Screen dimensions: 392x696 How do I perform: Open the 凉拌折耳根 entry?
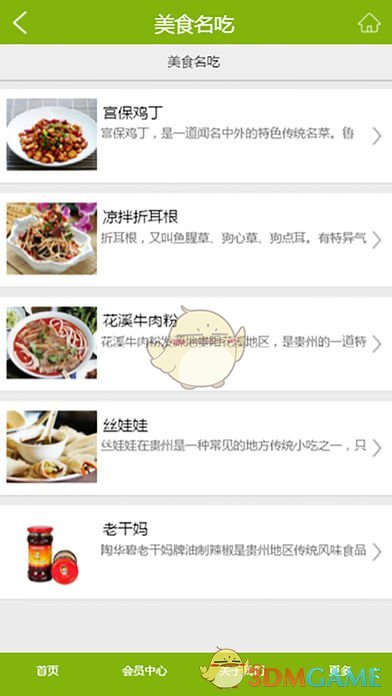pyautogui.click(x=196, y=239)
